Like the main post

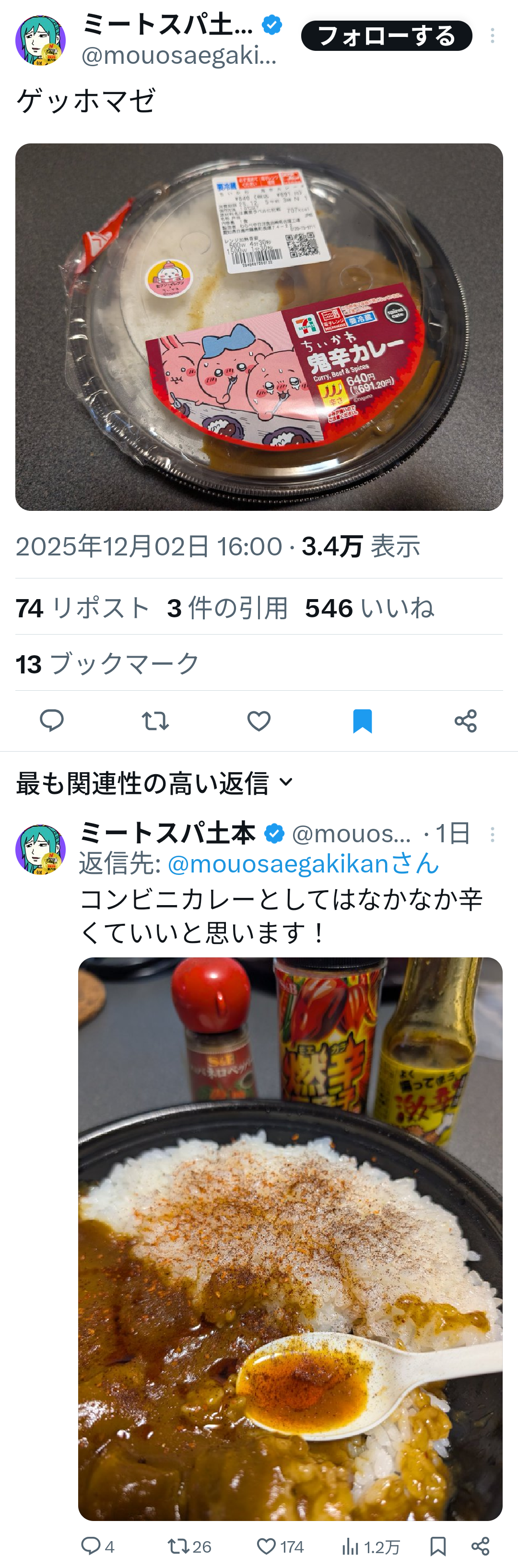(259, 721)
